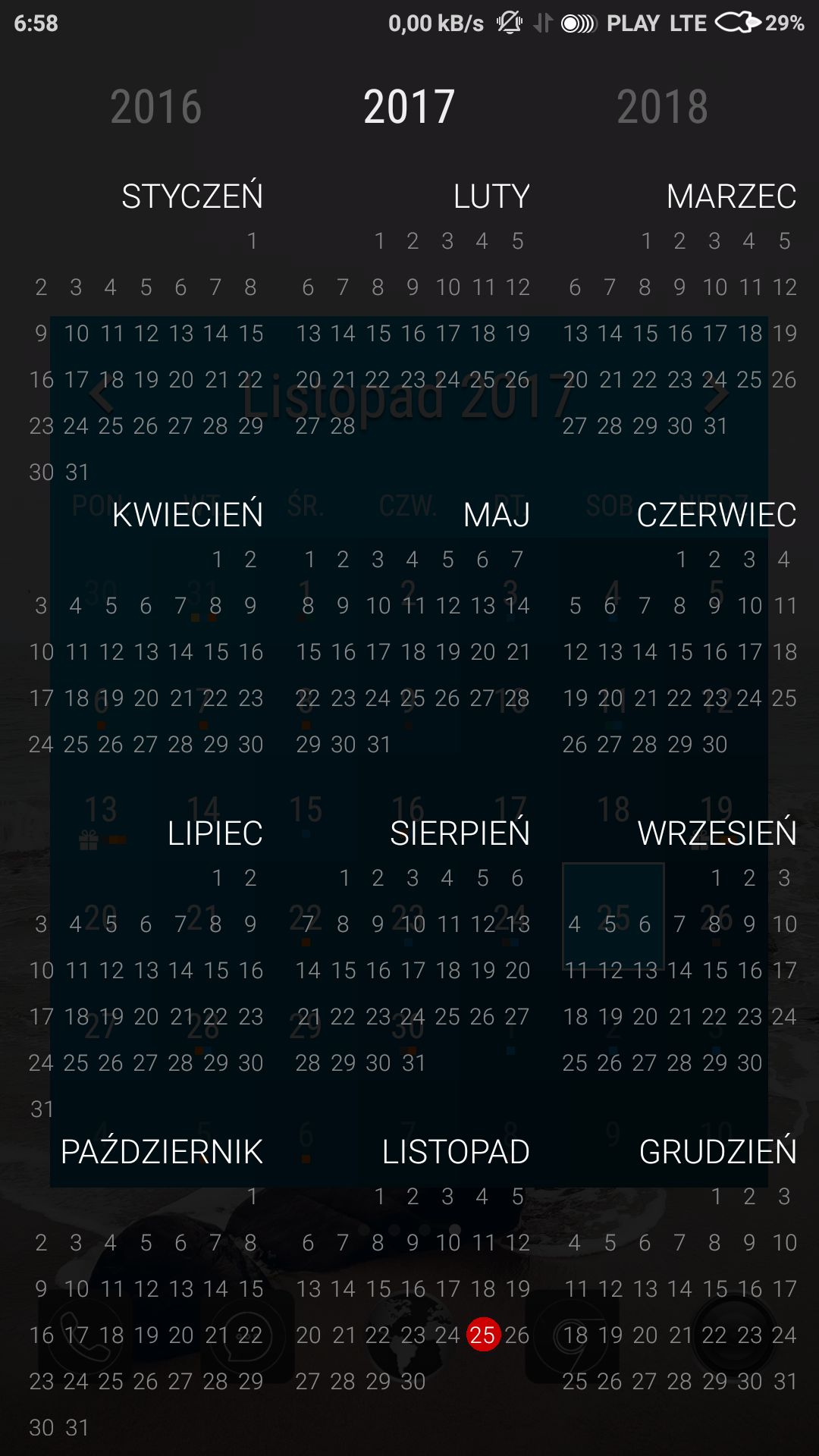Open the Czerwiec month

coord(717,515)
